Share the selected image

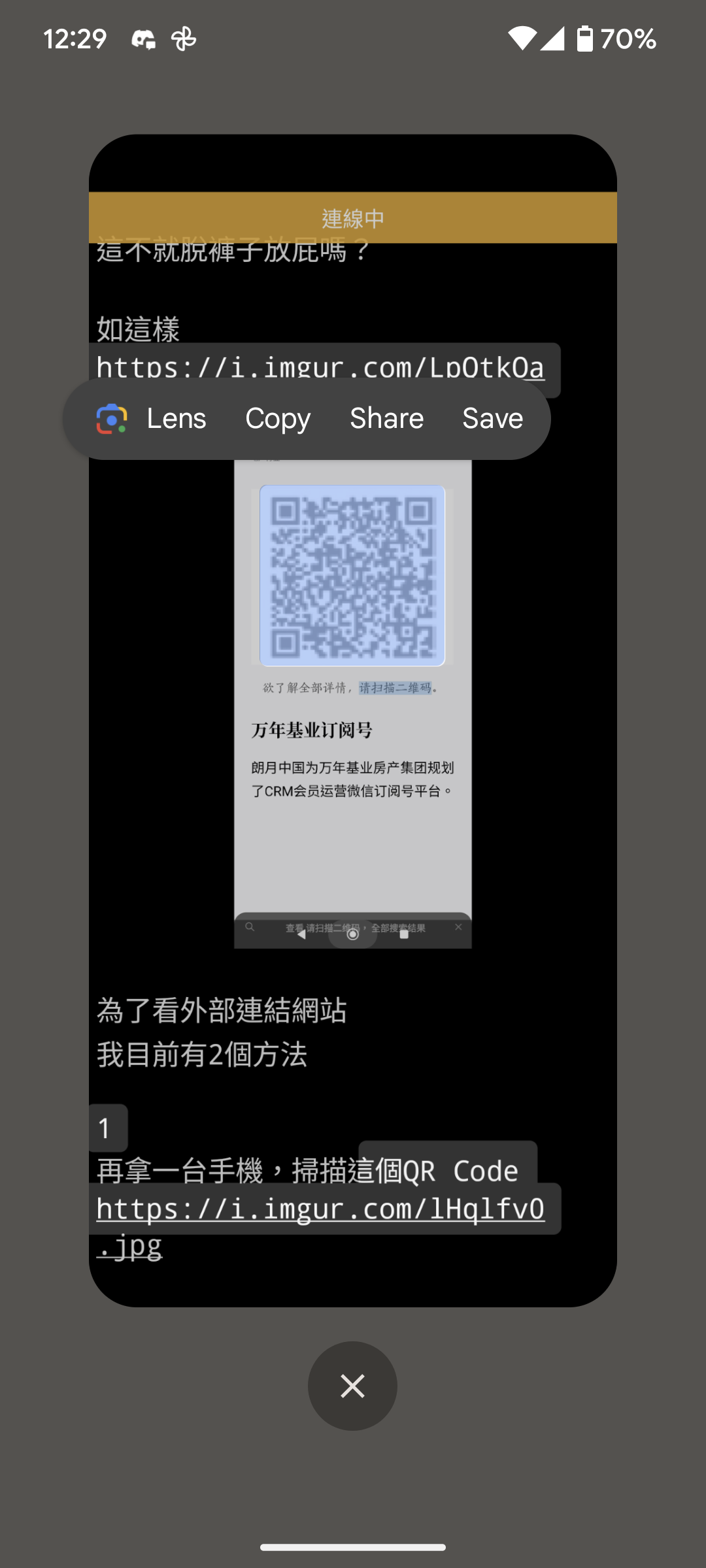point(386,419)
